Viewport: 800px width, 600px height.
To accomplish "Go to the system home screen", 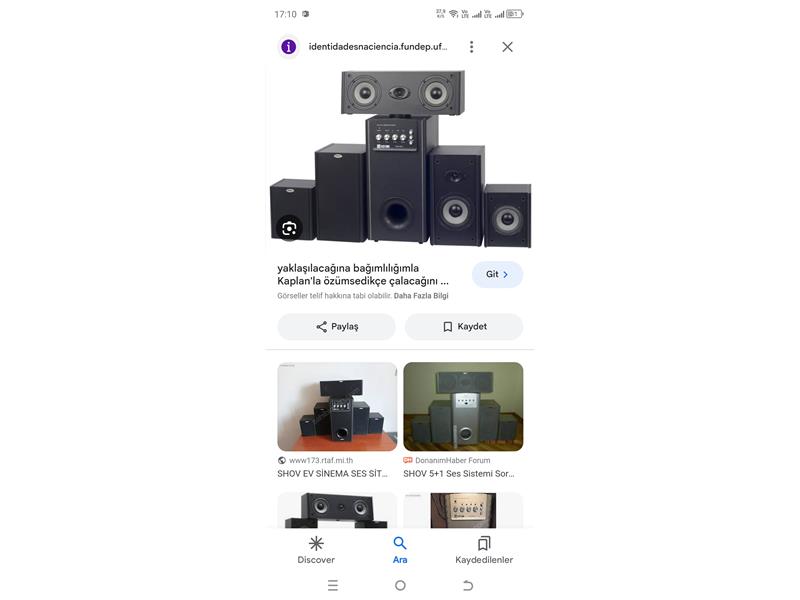I will (x=400, y=585).
